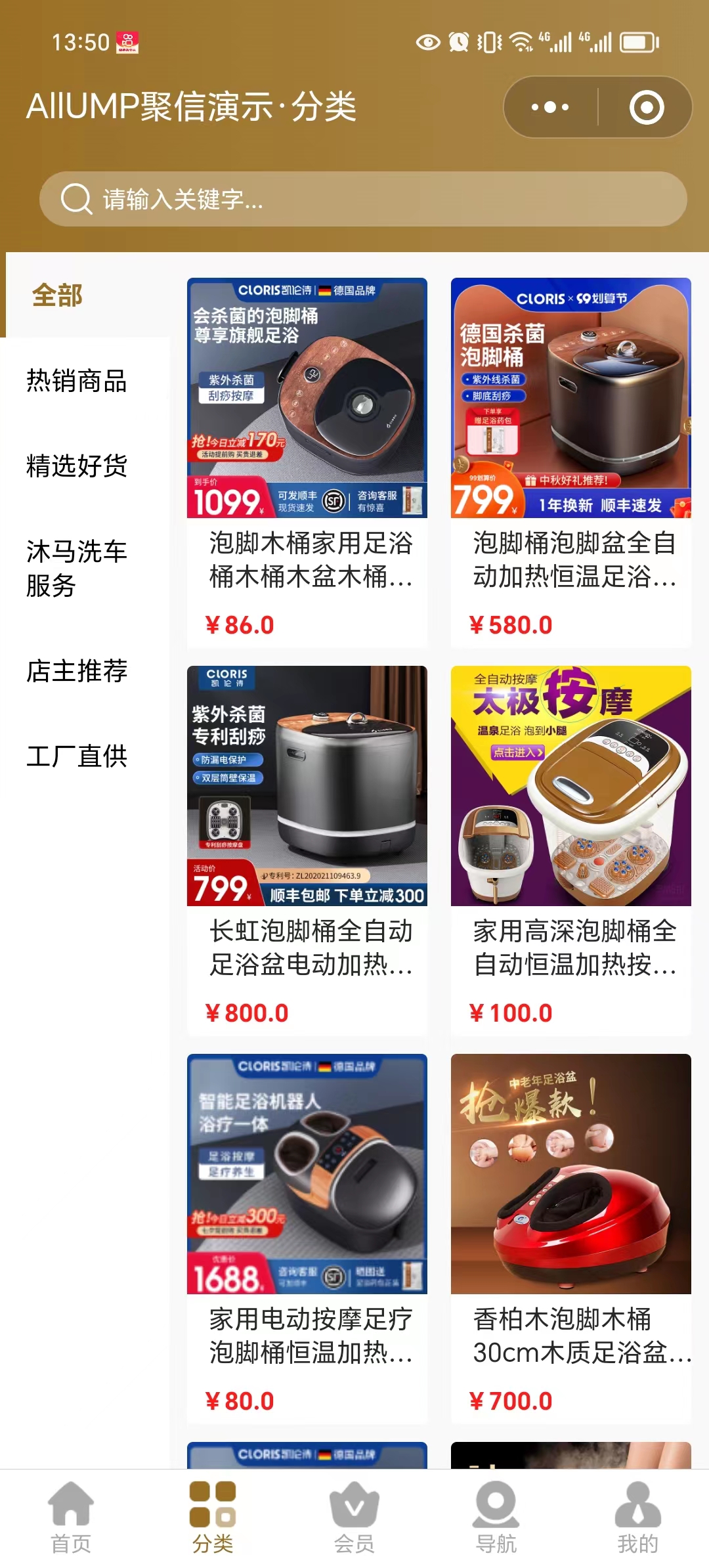Open 沐马洗车服务 category
This screenshot has width=709, height=1568.
pos(77,568)
